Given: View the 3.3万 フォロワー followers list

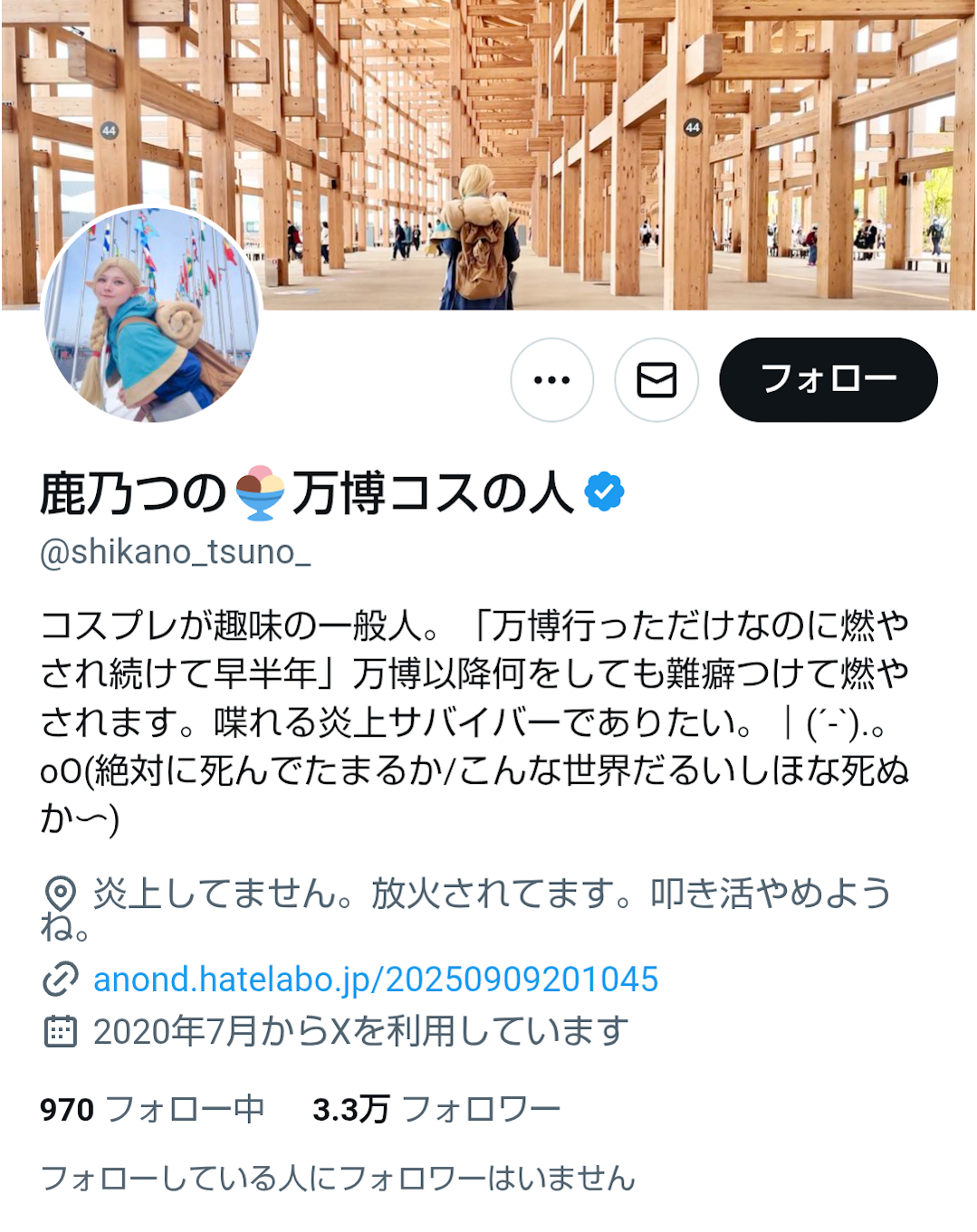Looking at the screenshot, I should coord(436,1109).
